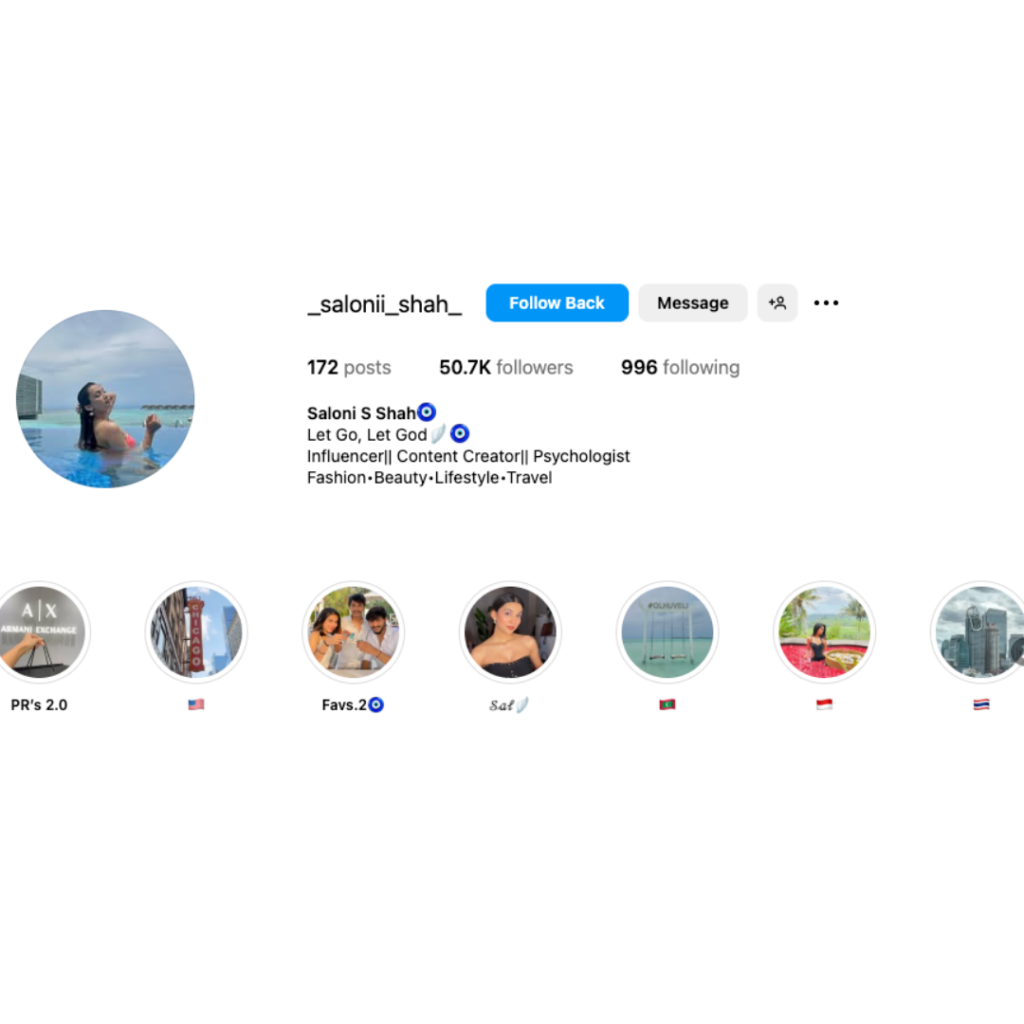Open the US flag story highlight
Viewport: 1024px width, 1024px height.
[x=196, y=632]
